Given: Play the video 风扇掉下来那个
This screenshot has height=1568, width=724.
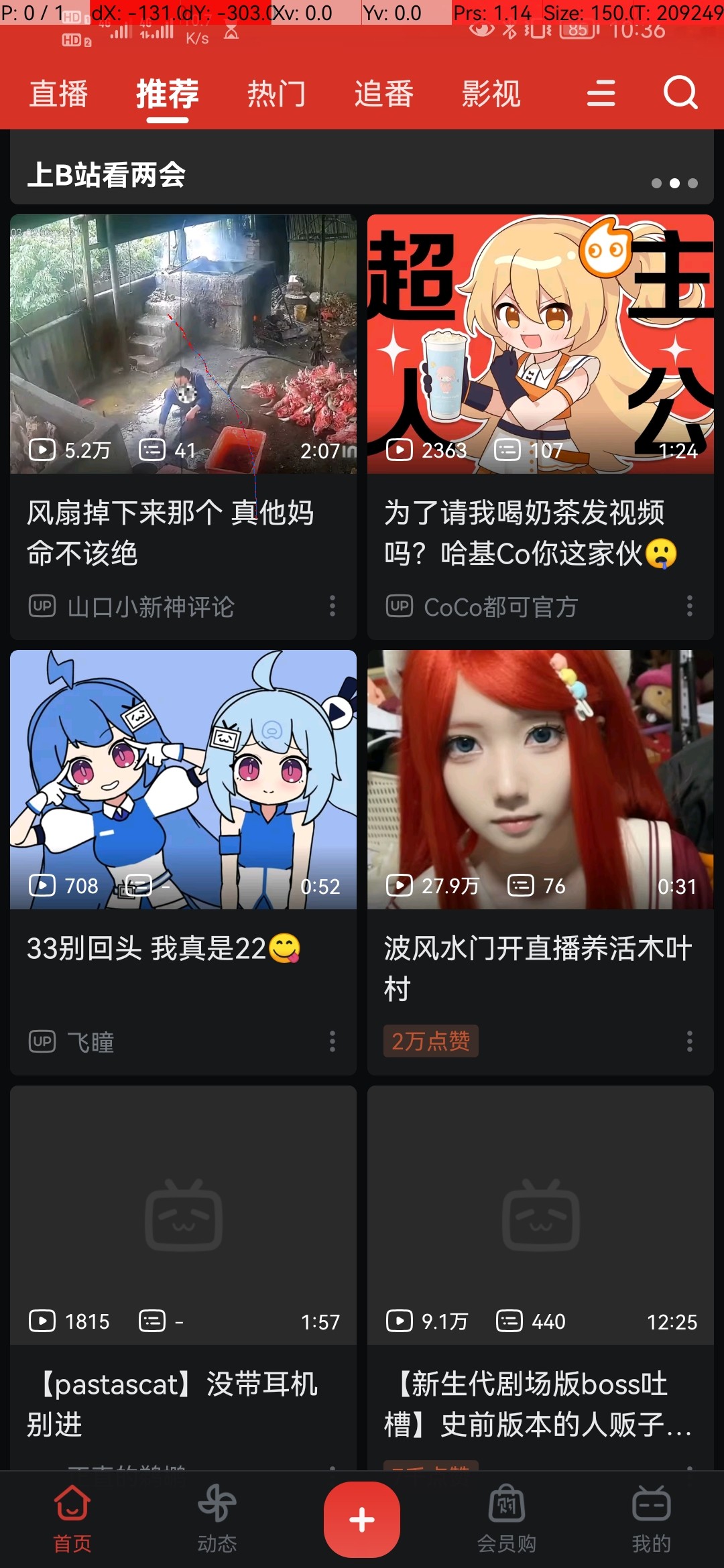Looking at the screenshot, I should (183, 344).
